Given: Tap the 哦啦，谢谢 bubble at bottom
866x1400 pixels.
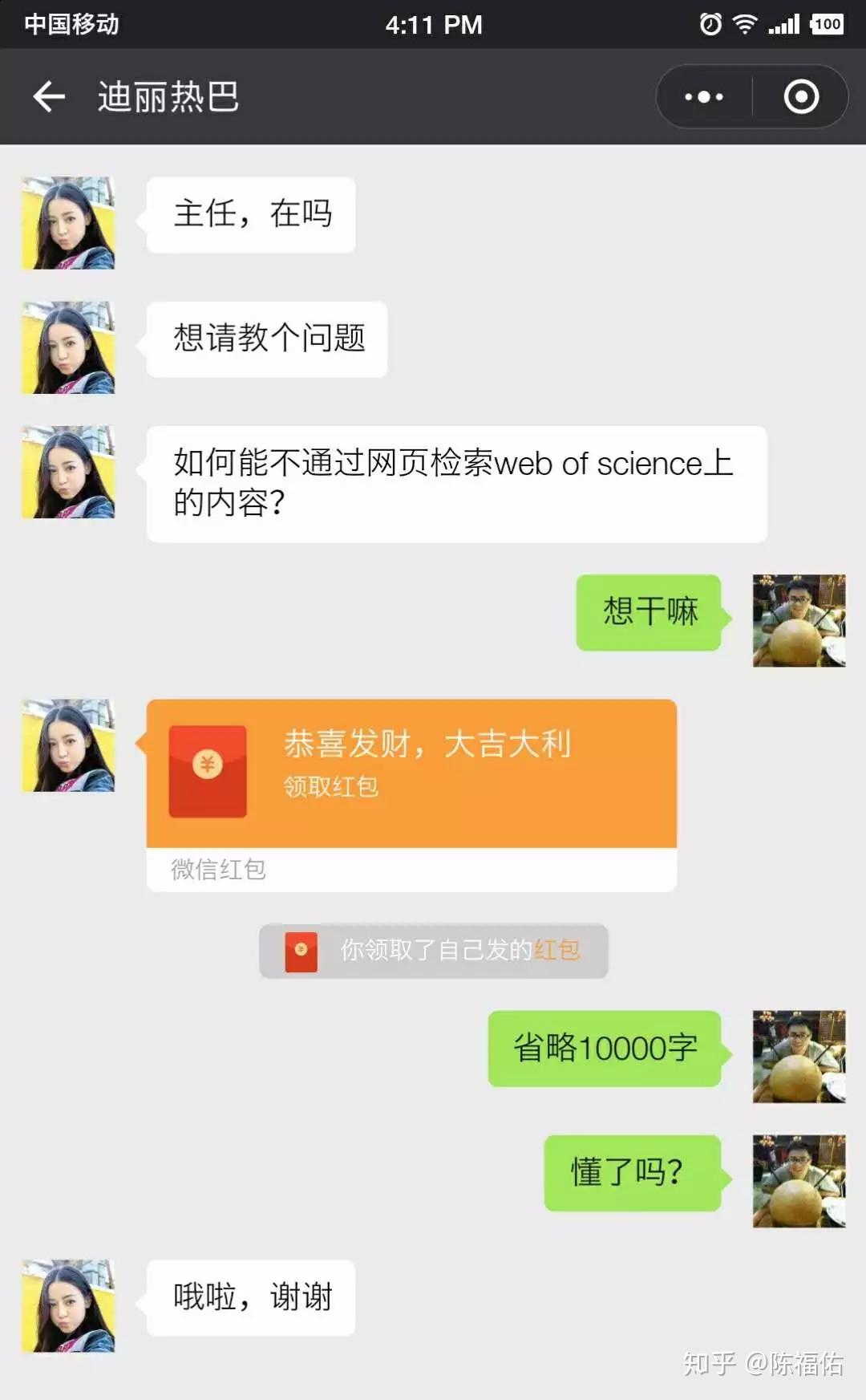Looking at the screenshot, I should pyautogui.click(x=250, y=1298).
